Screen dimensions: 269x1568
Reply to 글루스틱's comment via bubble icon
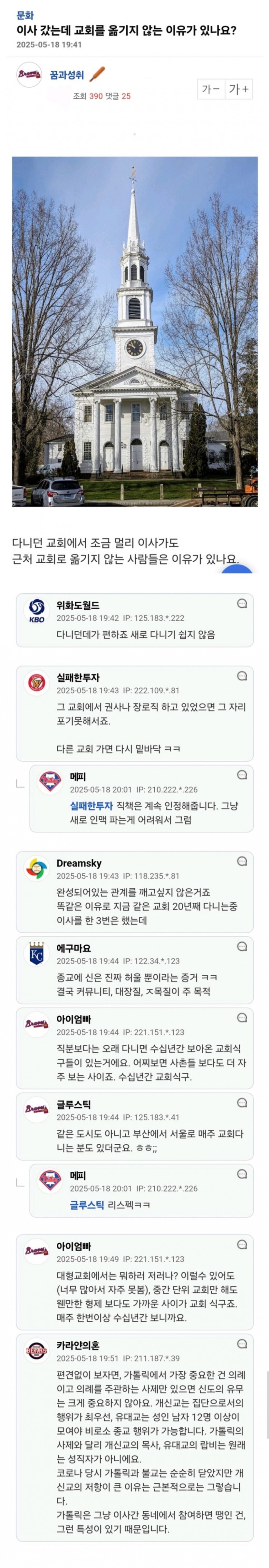pos(242,1102)
